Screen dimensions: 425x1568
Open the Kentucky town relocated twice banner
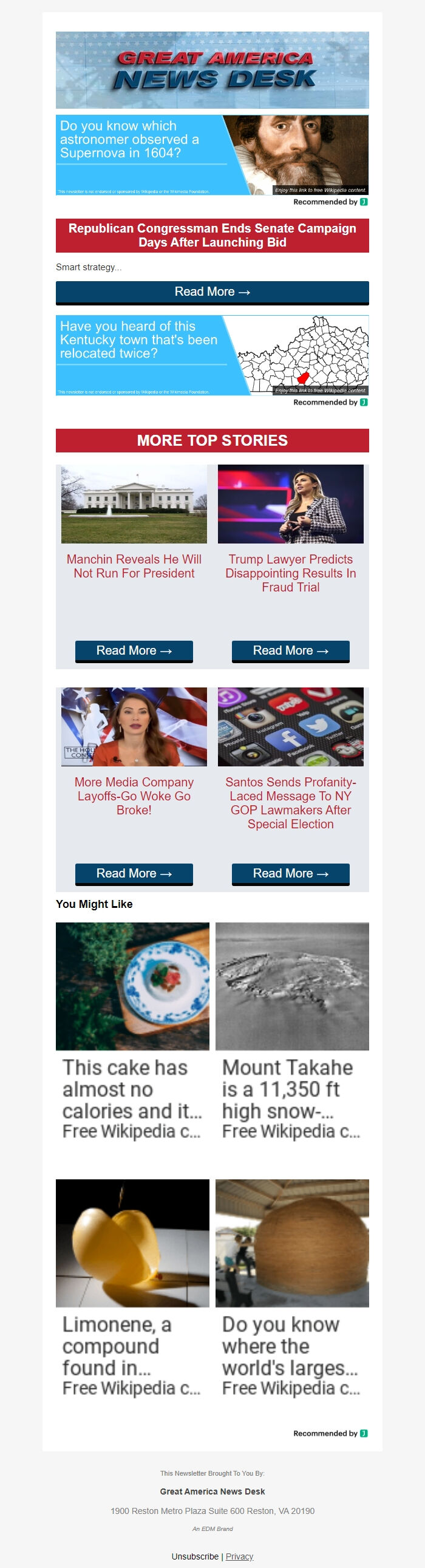pyautogui.click(x=212, y=355)
